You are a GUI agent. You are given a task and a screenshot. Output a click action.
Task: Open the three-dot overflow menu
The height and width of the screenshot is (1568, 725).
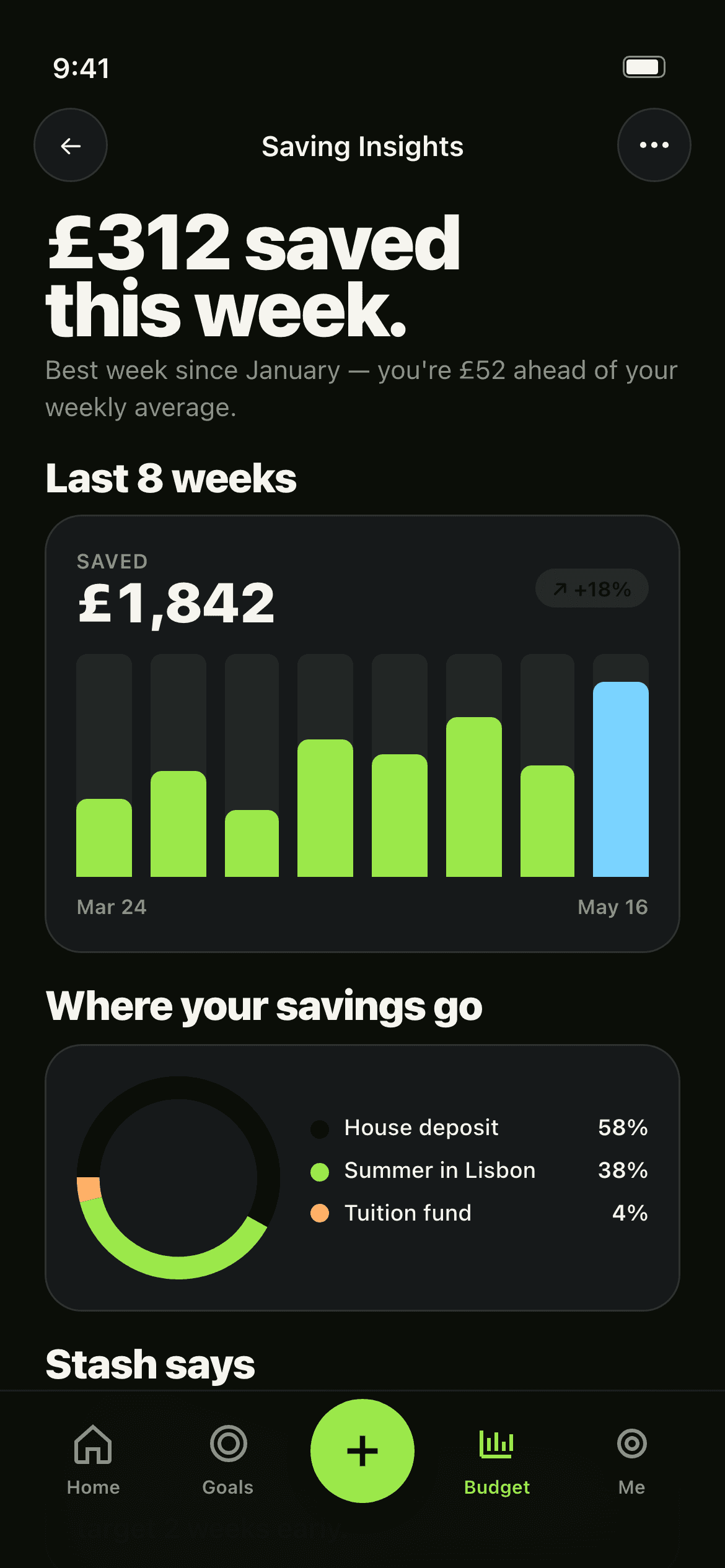(x=654, y=146)
